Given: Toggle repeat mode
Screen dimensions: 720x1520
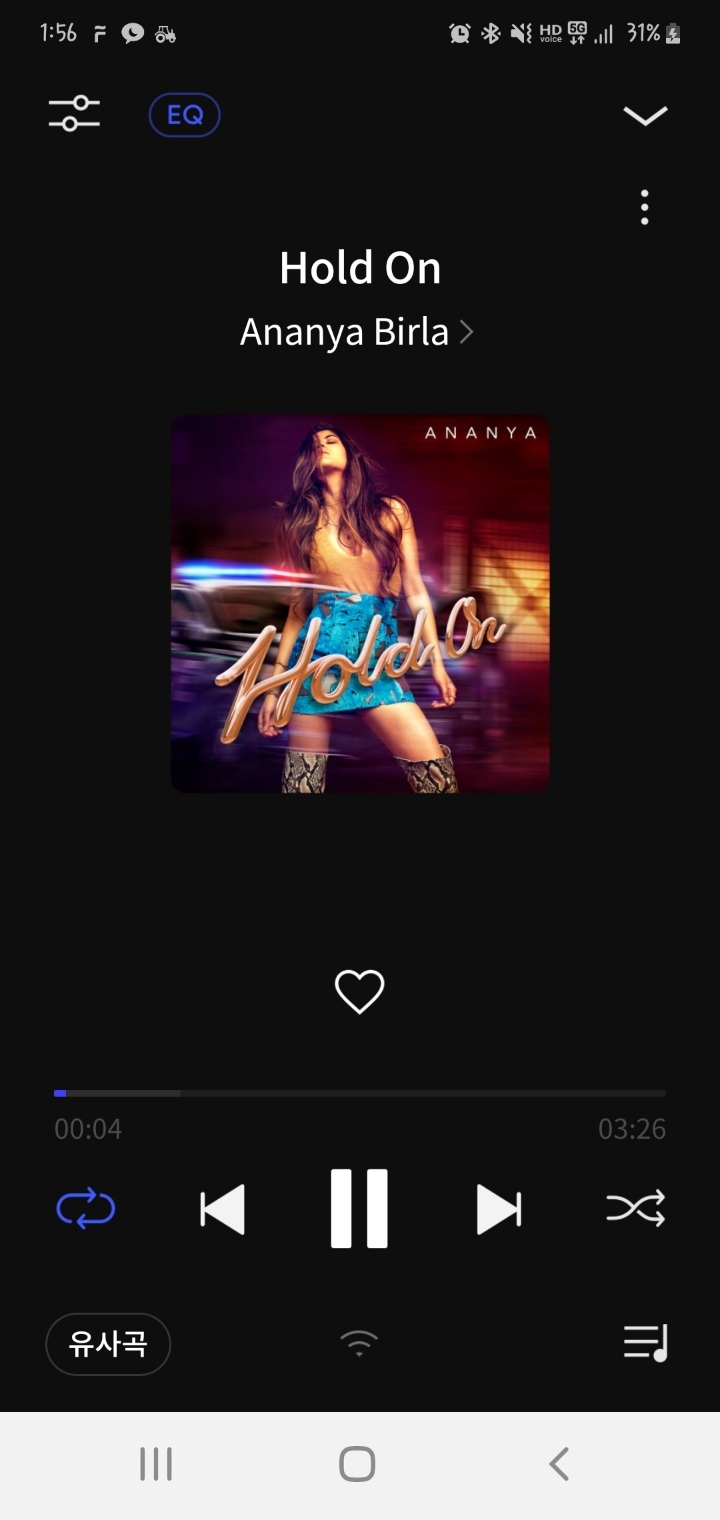Looking at the screenshot, I should (86, 1209).
